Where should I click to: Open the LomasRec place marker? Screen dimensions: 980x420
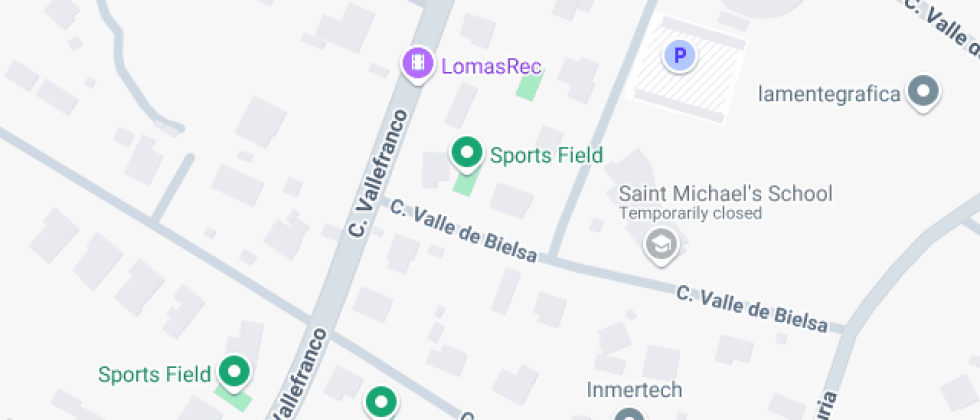click(x=417, y=64)
